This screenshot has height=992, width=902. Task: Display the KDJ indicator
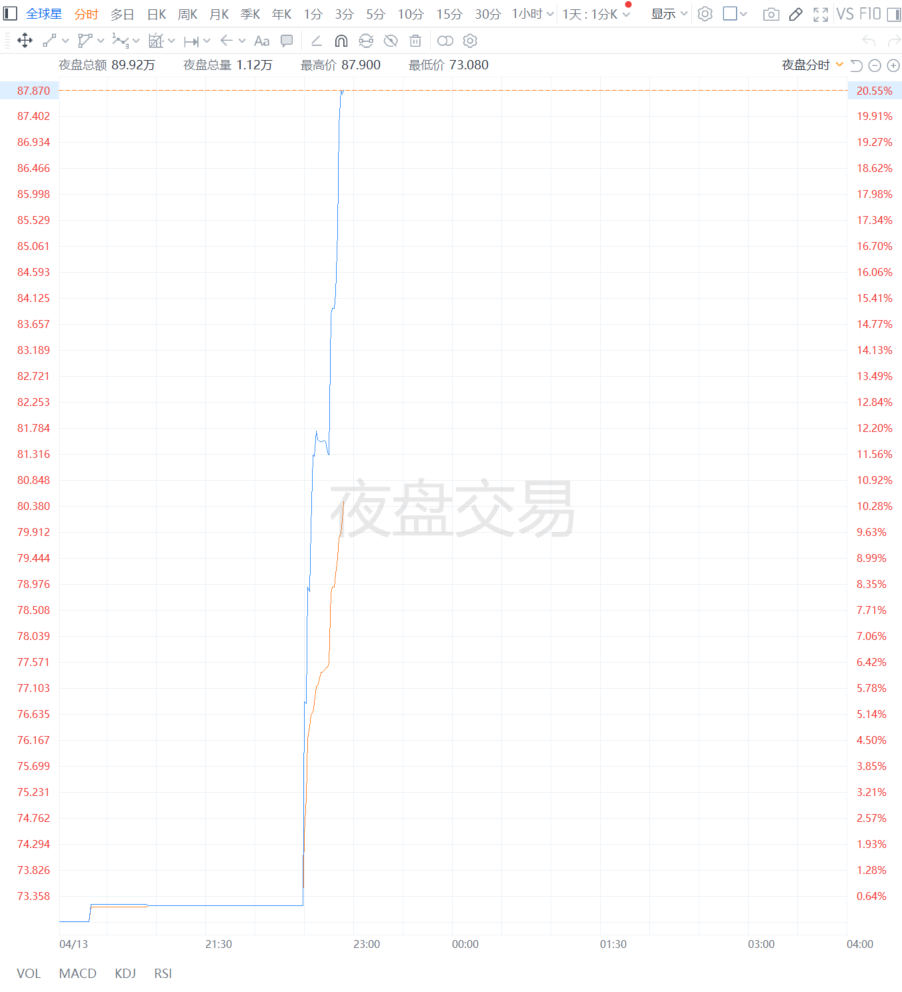[125, 973]
